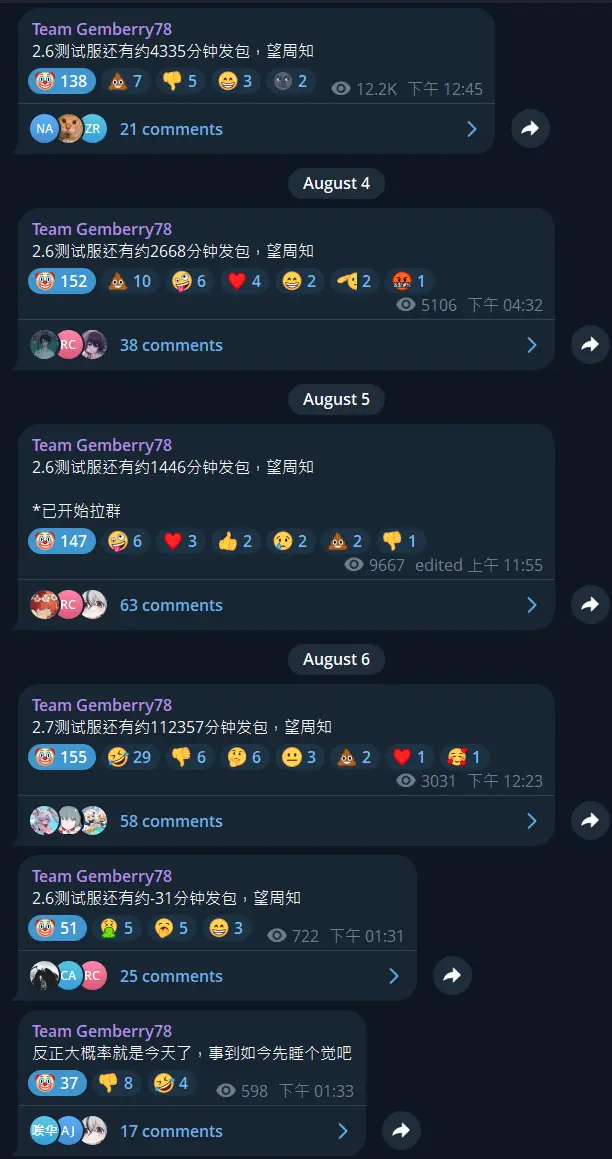The height and width of the screenshot is (1159, 612).
Task: Tap the thumbs-up reaction with 2
Action: point(236,541)
